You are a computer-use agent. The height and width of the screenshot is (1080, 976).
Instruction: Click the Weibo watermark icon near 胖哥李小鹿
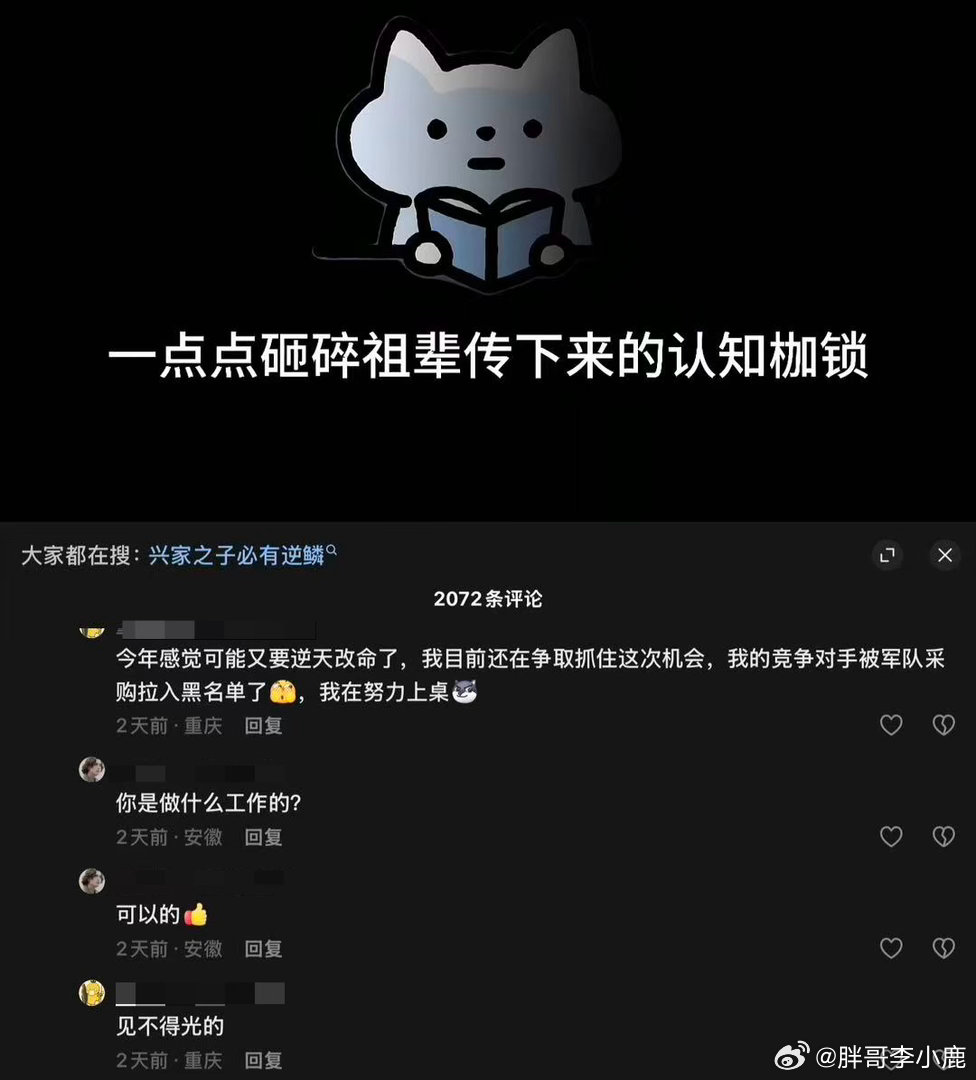coord(791,1056)
